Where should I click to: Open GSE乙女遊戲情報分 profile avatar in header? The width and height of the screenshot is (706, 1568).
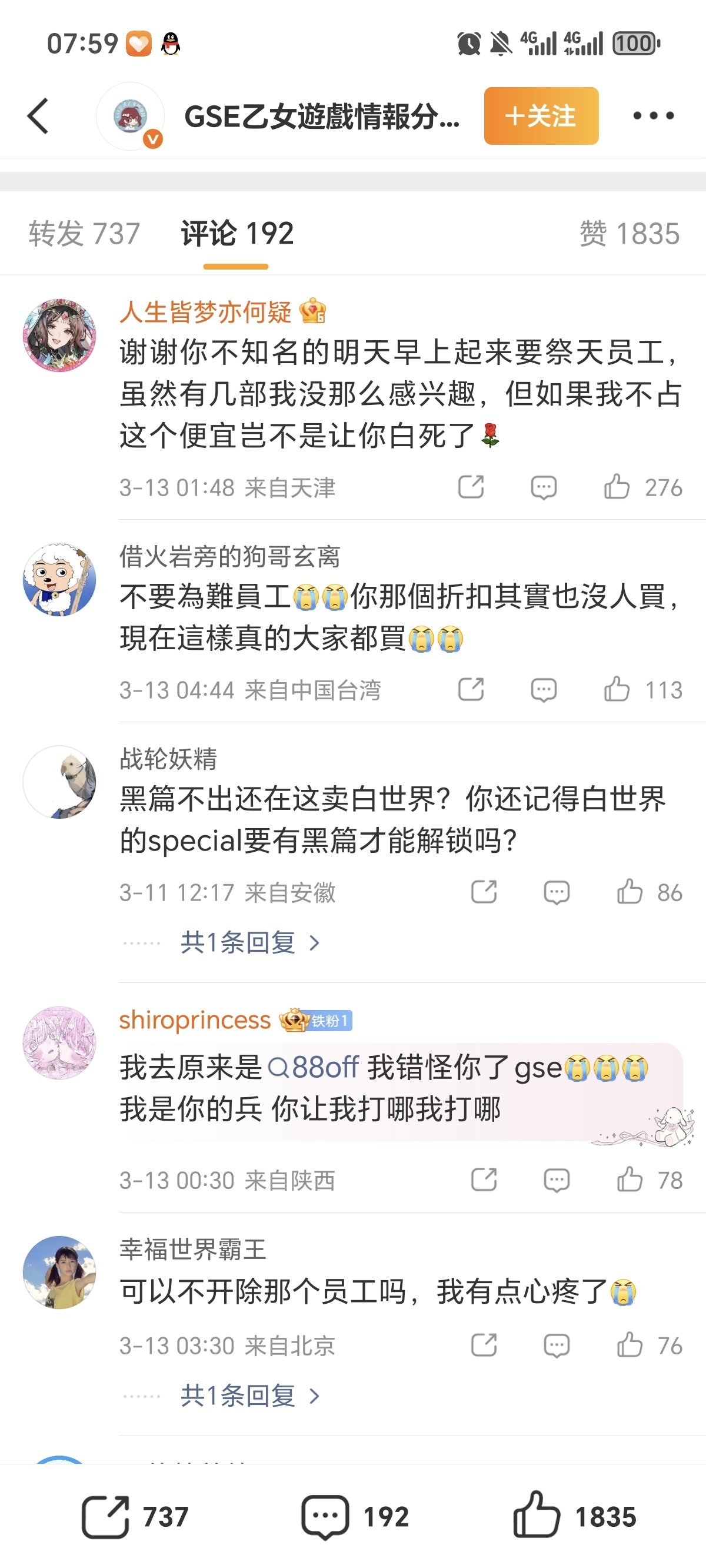click(131, 117)
